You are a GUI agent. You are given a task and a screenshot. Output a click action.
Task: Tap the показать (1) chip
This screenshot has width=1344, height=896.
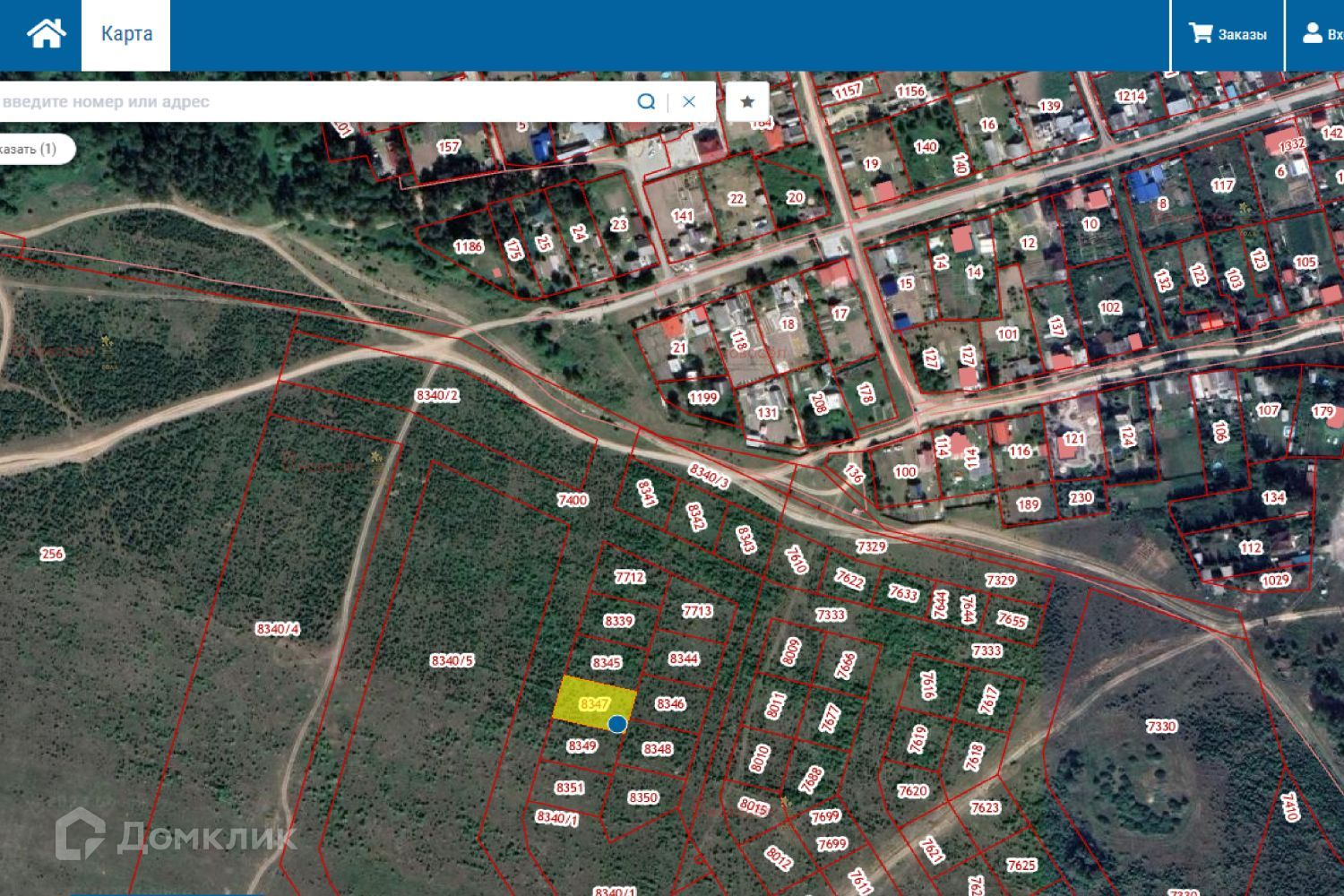click(31, 149)
